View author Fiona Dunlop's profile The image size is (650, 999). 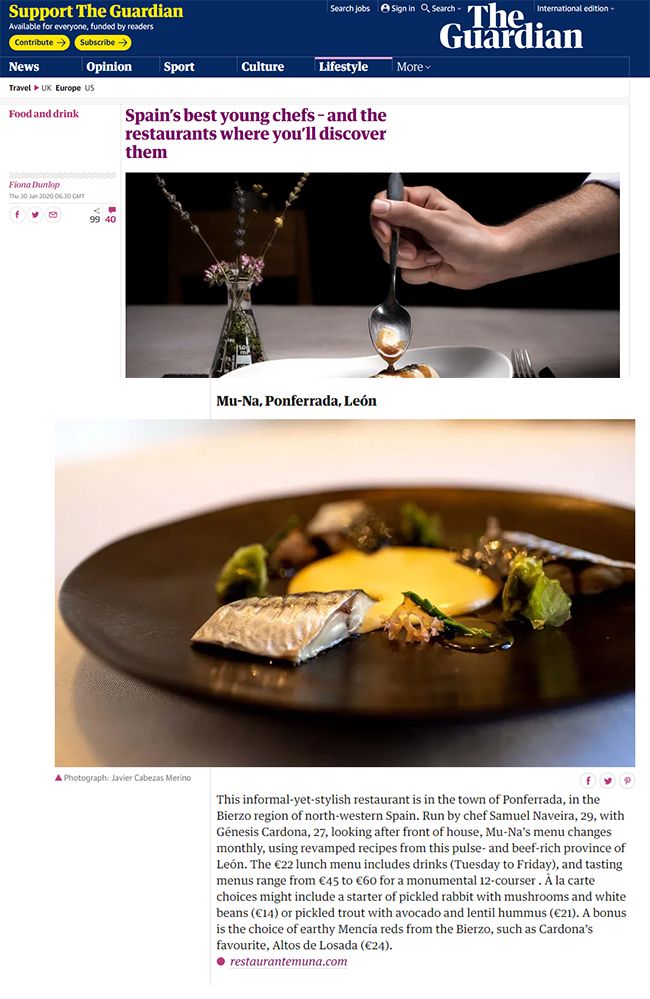pos(34,185)
